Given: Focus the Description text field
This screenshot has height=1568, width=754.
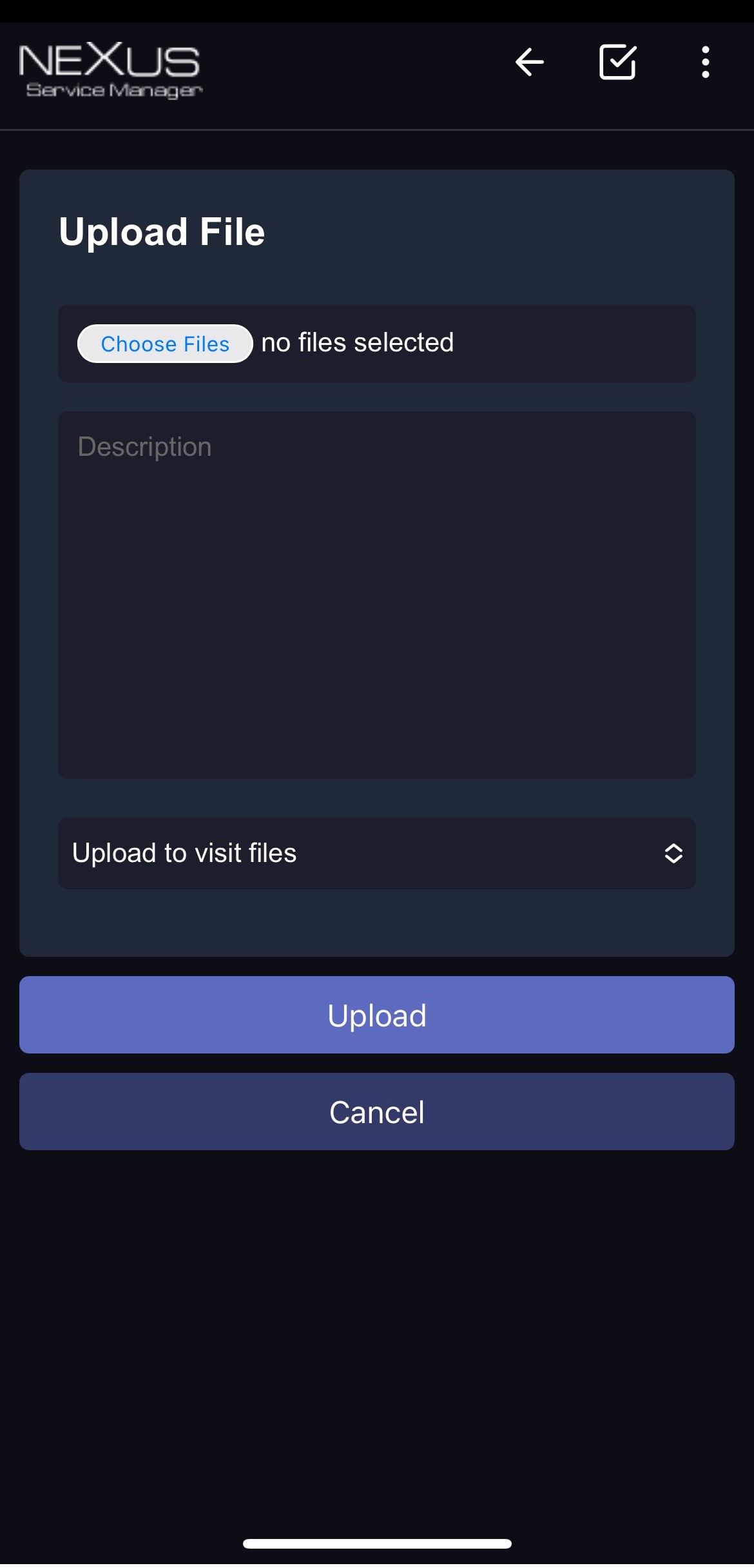Looking at the screenshot, I should click(x=377, y=594).
